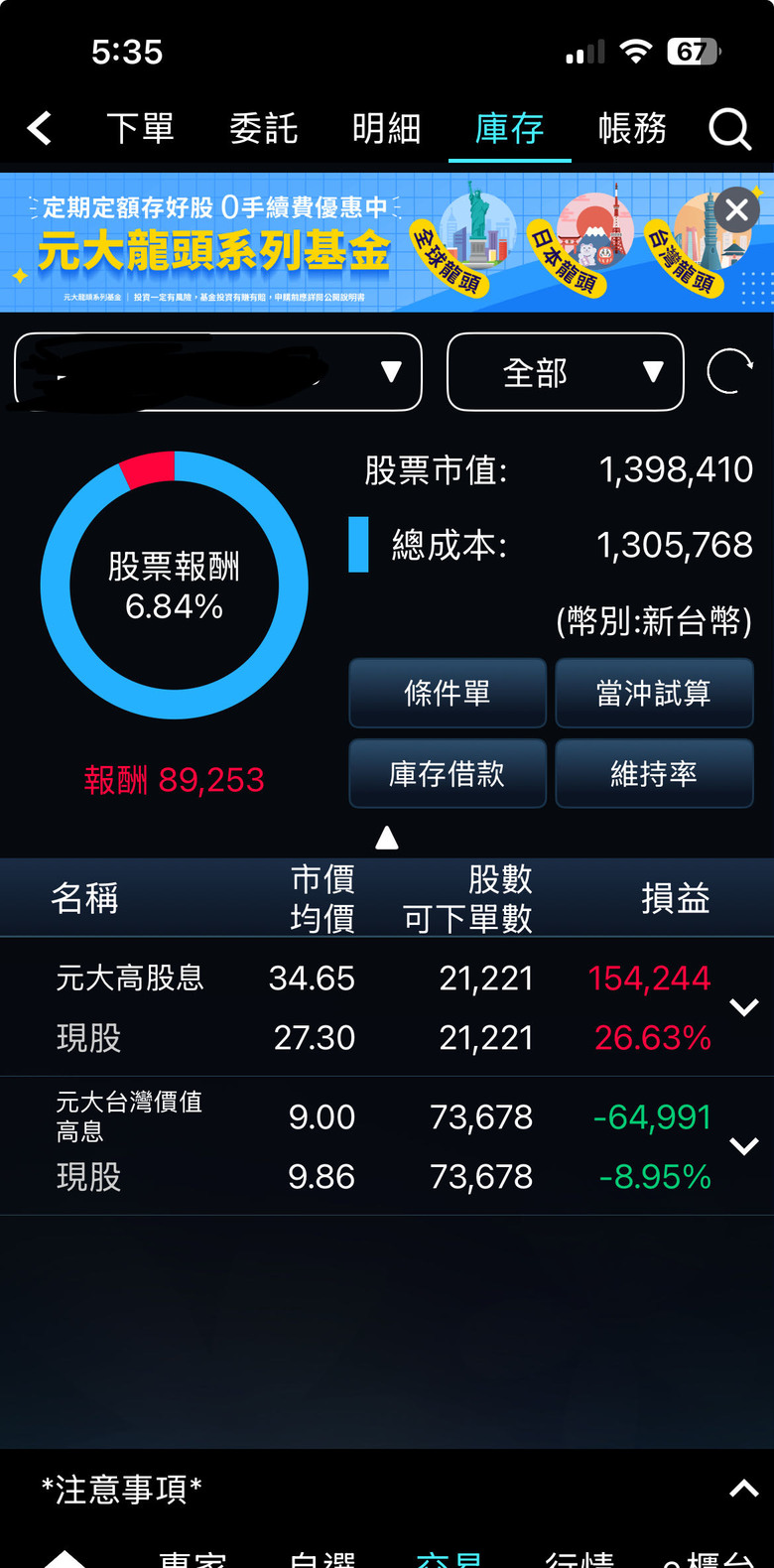The width and height of the screenshot is (774, 1568).
Task: Open 庫存借款 inventory loan
Action: tap(448, 773)
